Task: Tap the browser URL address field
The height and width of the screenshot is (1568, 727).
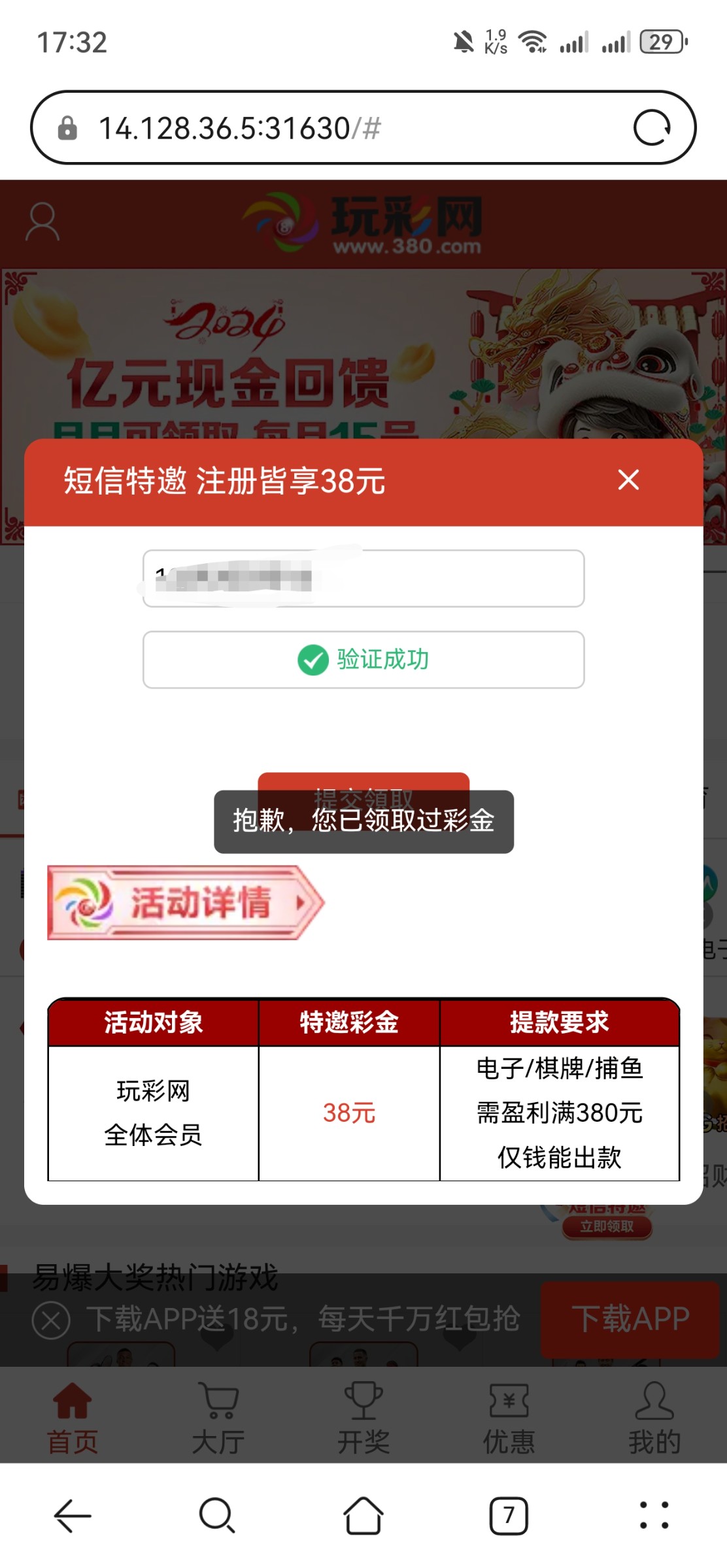Action: pyautogui.click(x=327, y=128)
